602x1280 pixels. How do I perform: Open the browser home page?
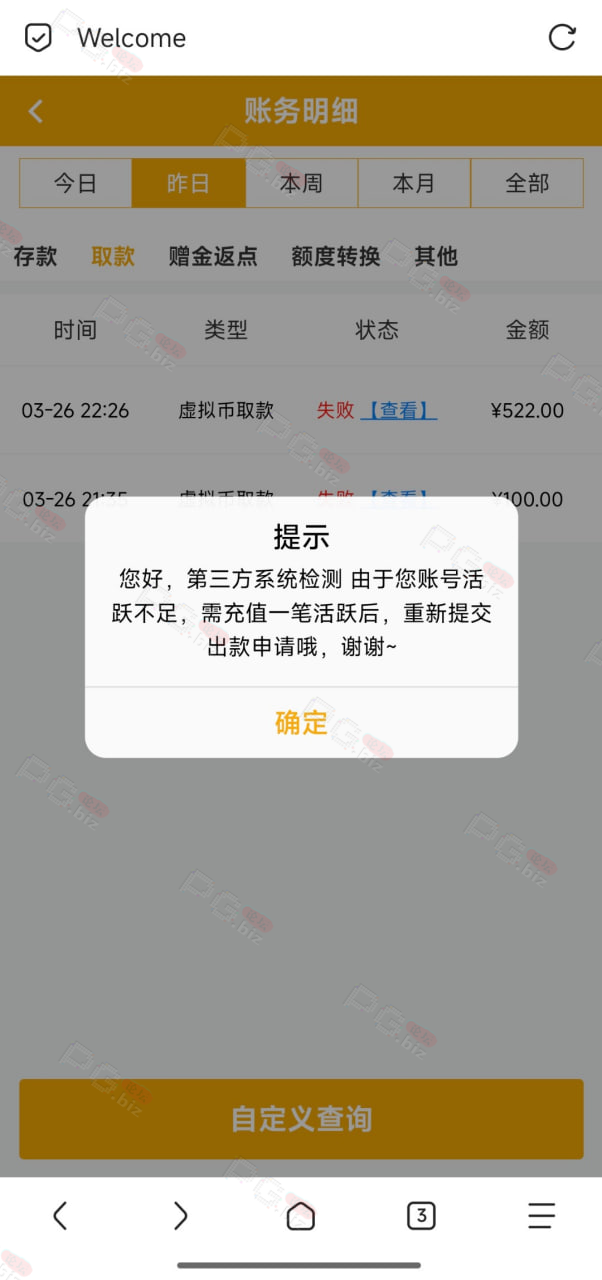[x=301, y=1215]
